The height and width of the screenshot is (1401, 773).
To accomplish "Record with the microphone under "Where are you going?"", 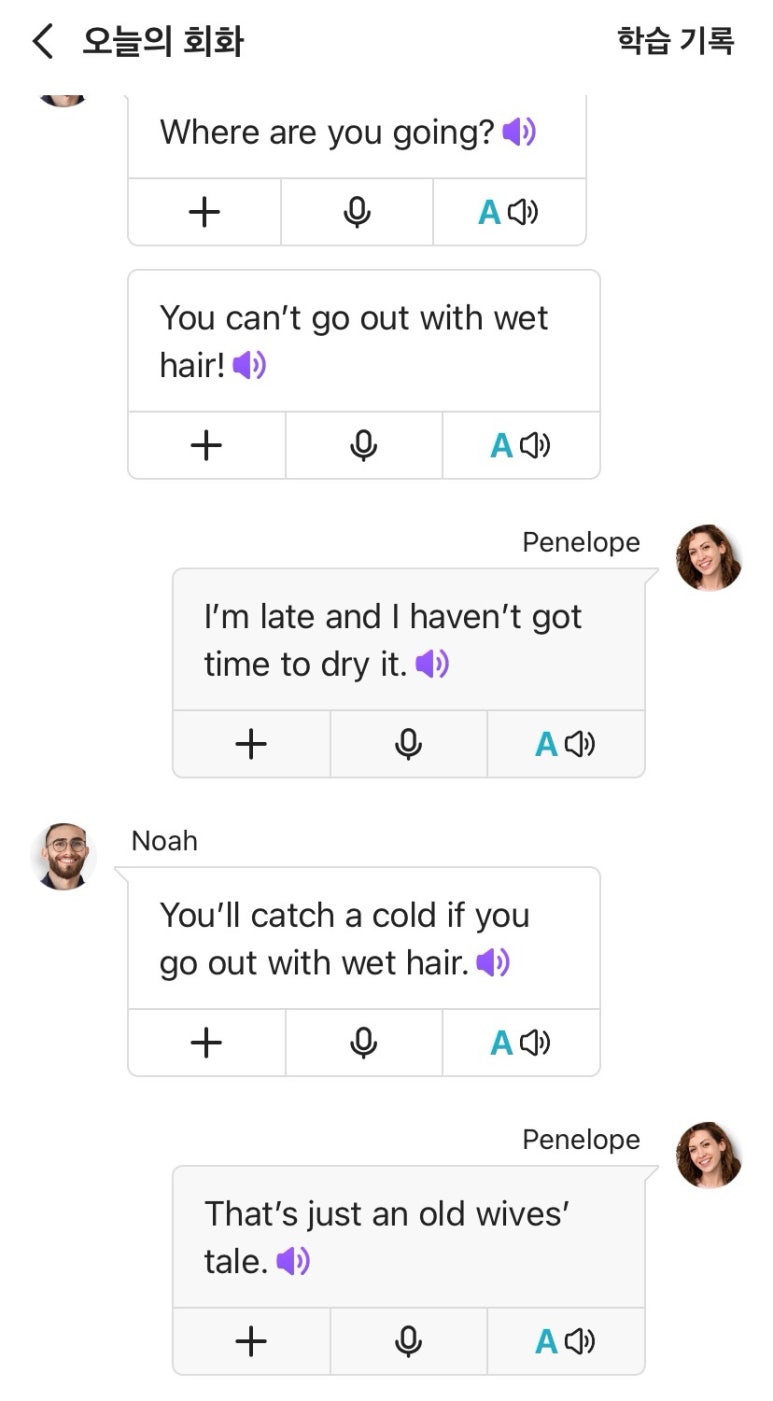I will (357, 212).
